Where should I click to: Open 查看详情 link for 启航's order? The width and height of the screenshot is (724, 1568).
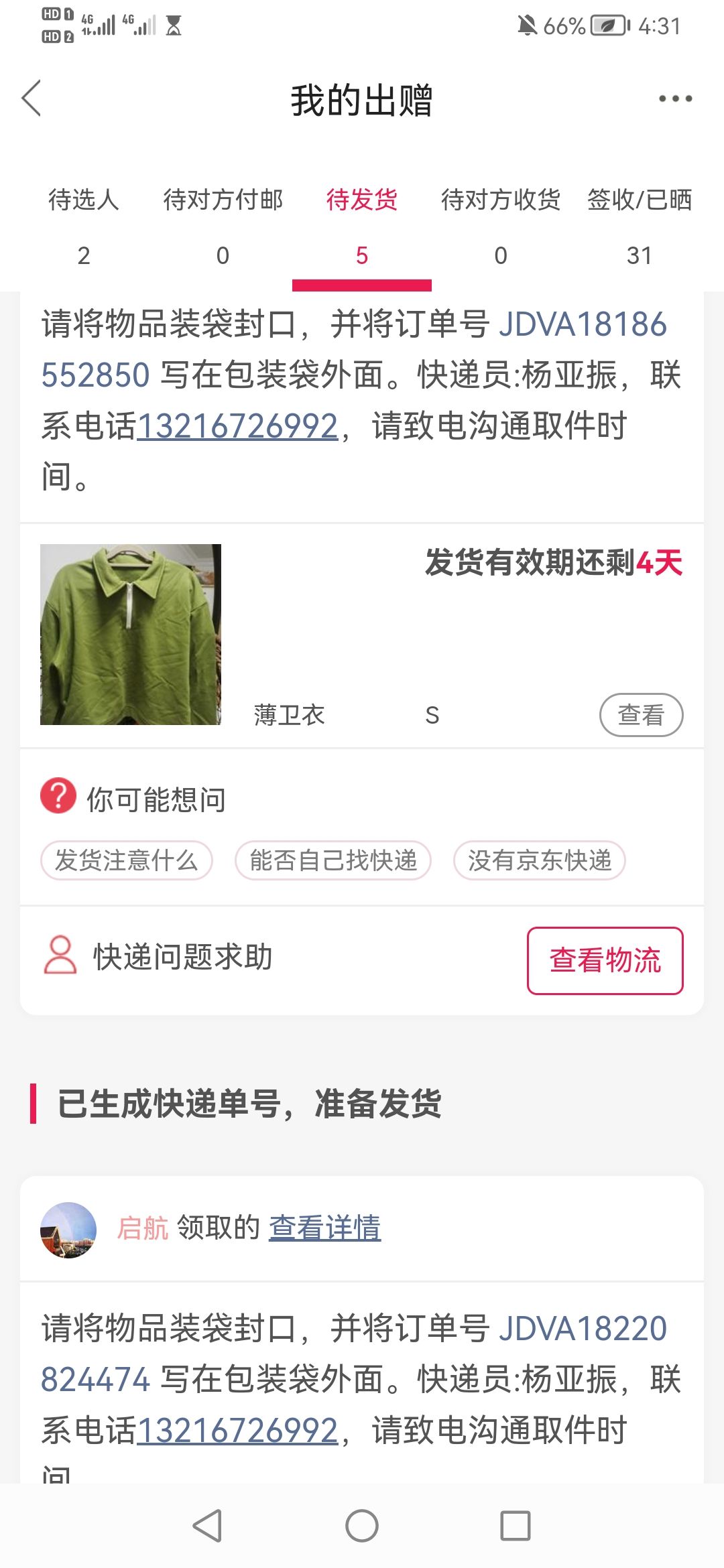click(x=324, y=1228)
